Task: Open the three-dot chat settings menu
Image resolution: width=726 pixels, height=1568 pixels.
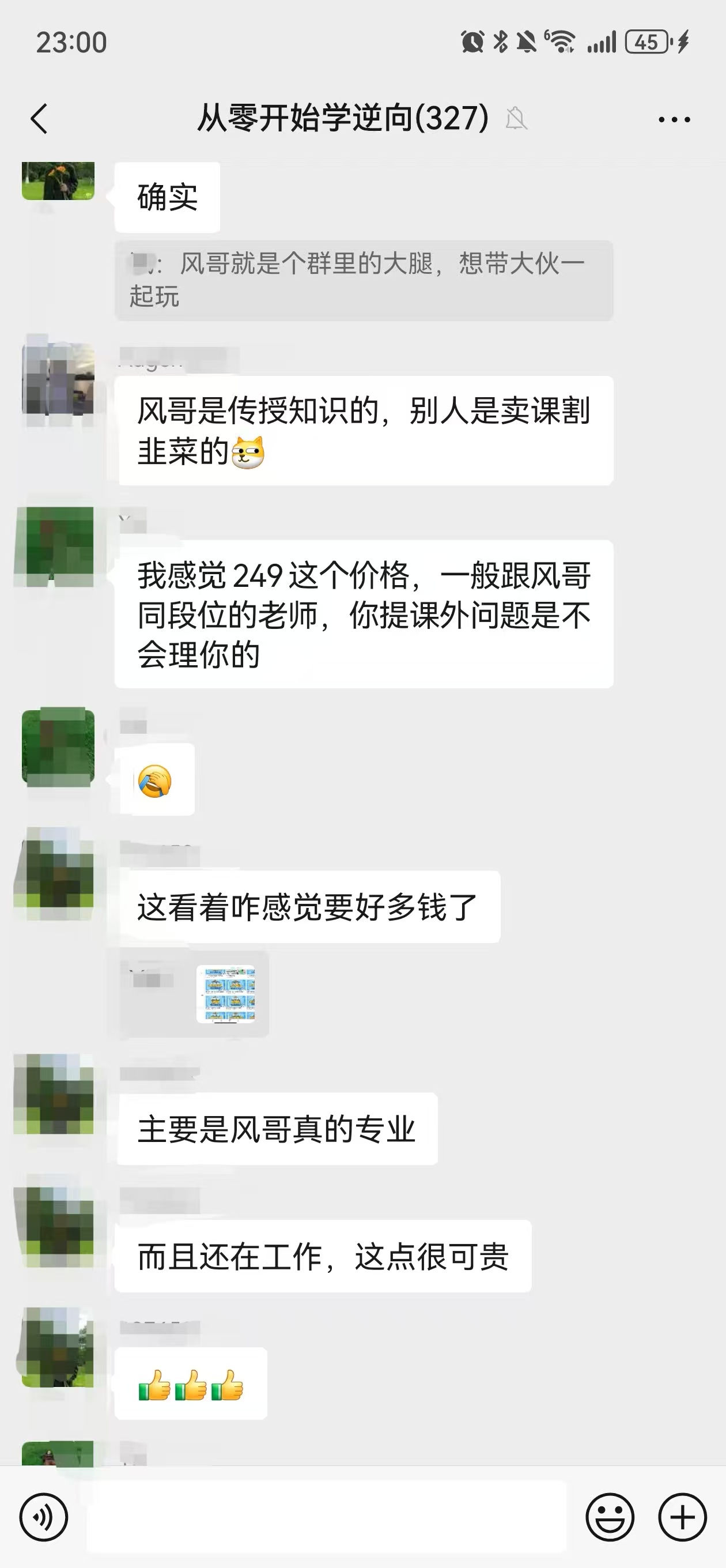Action: tap(675, 119)
